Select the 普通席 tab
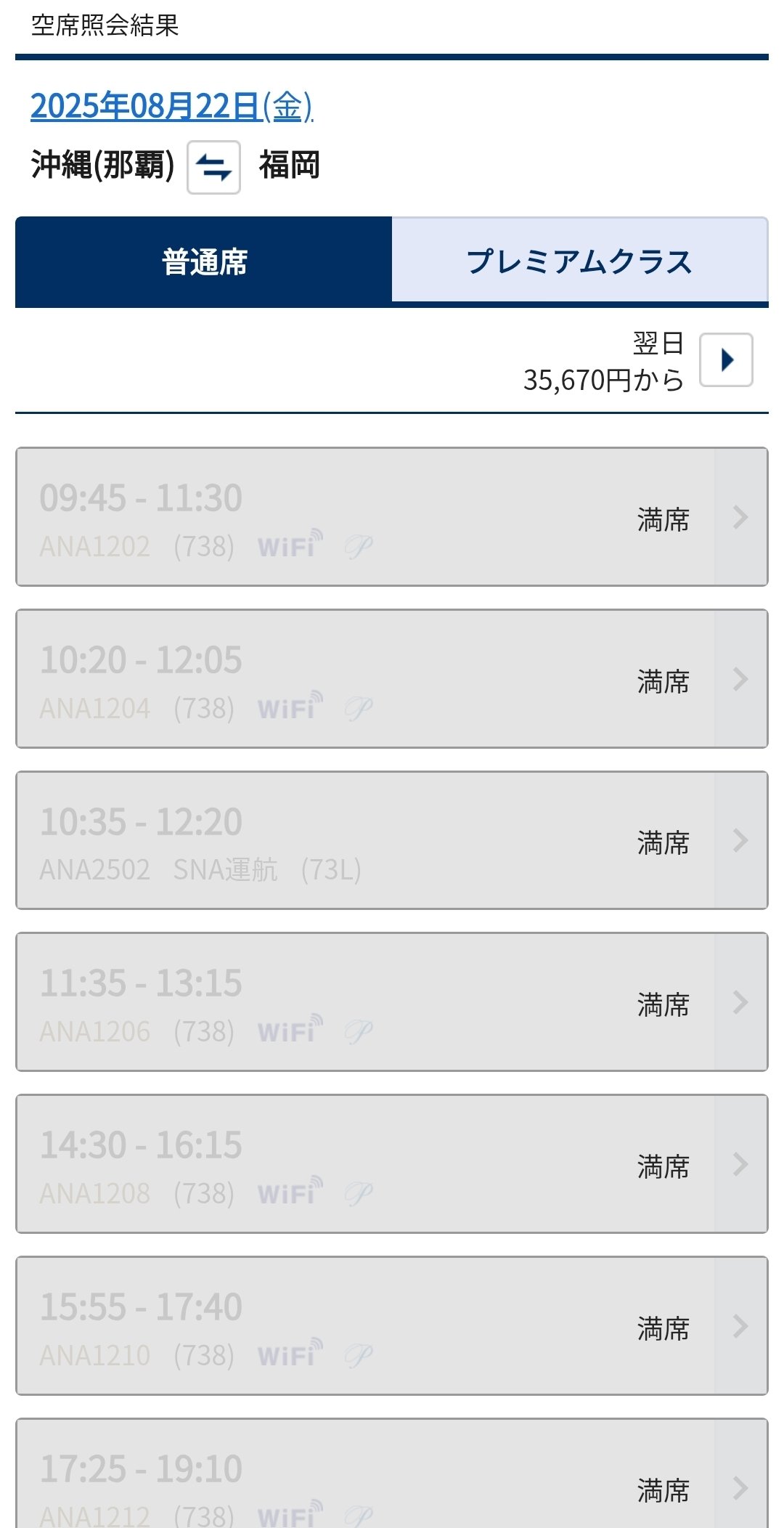The height and width of the screenshot is (1528, 784). coord(204,261)
